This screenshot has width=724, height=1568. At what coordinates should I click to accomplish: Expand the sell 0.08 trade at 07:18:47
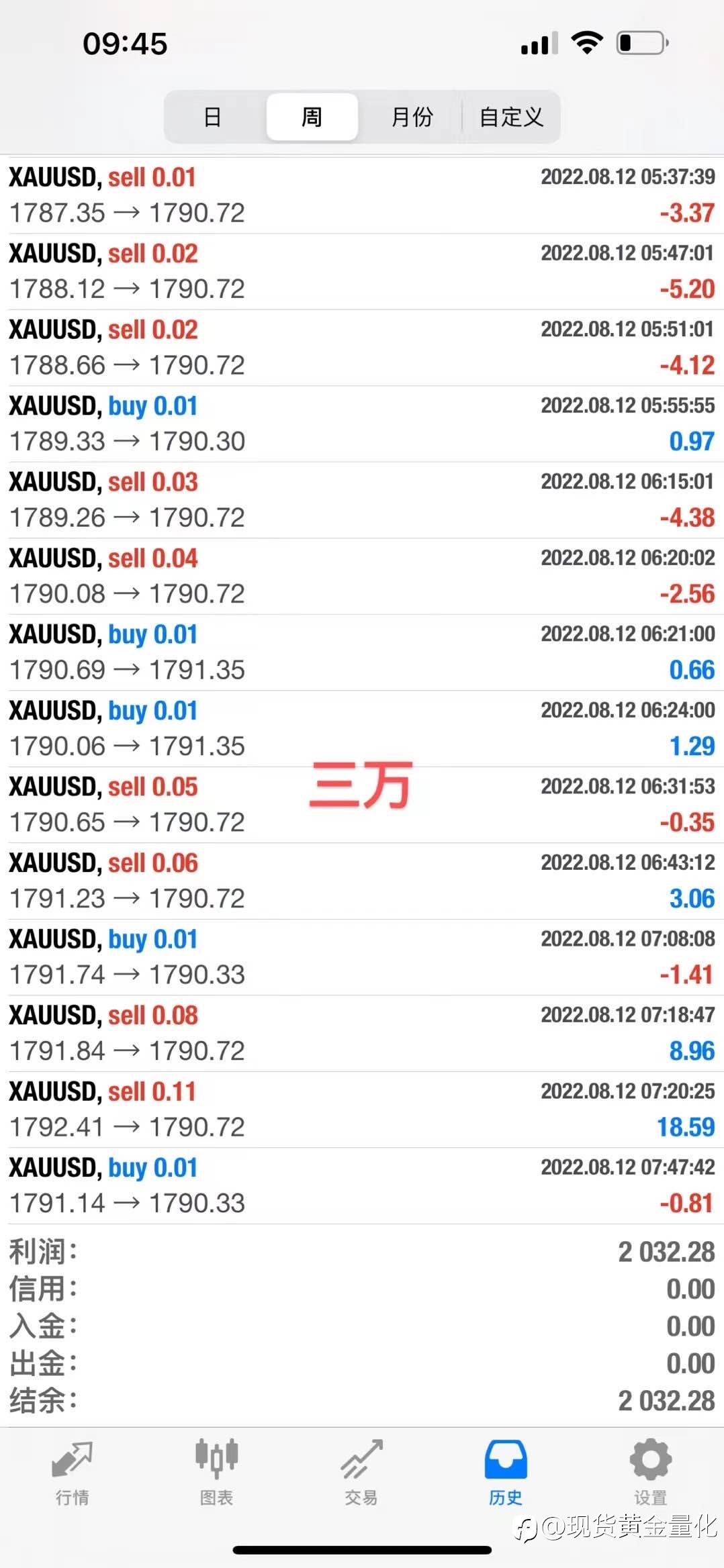[x=362, y=1033]
